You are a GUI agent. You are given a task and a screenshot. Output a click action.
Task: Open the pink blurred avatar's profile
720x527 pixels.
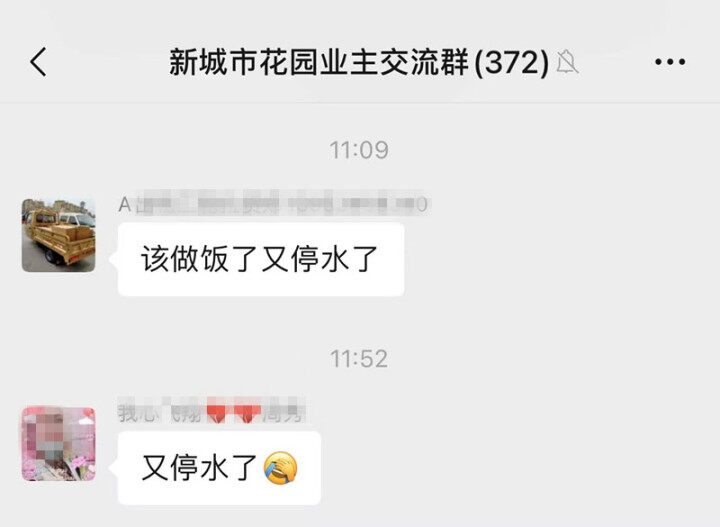coord(58,443)
